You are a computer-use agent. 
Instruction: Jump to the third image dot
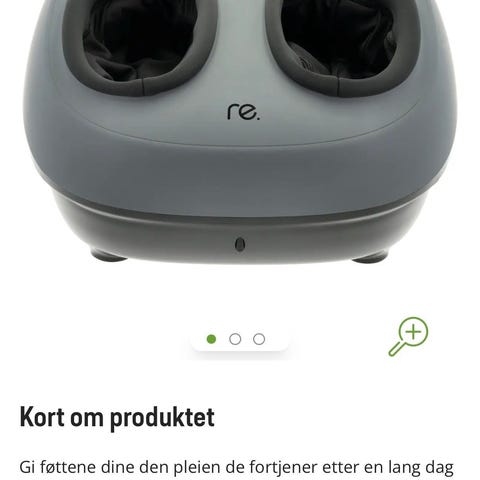pyautogui.click(x=259, y=339)
